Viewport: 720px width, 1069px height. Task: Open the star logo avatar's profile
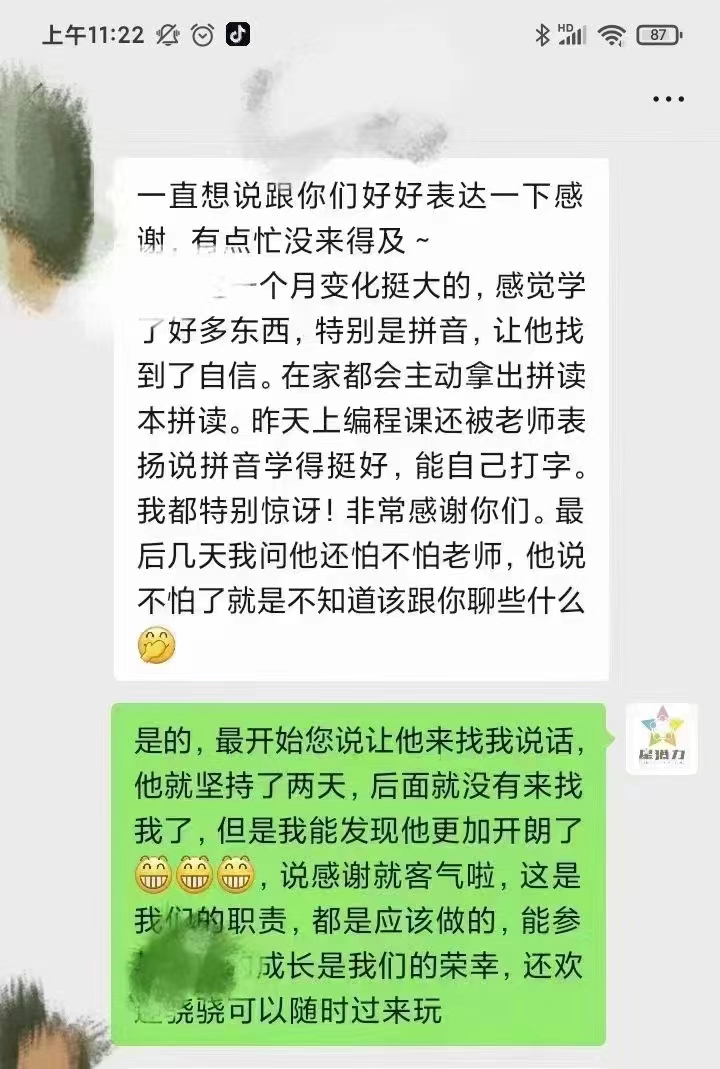pyautogui.click(x=661, y=739)
